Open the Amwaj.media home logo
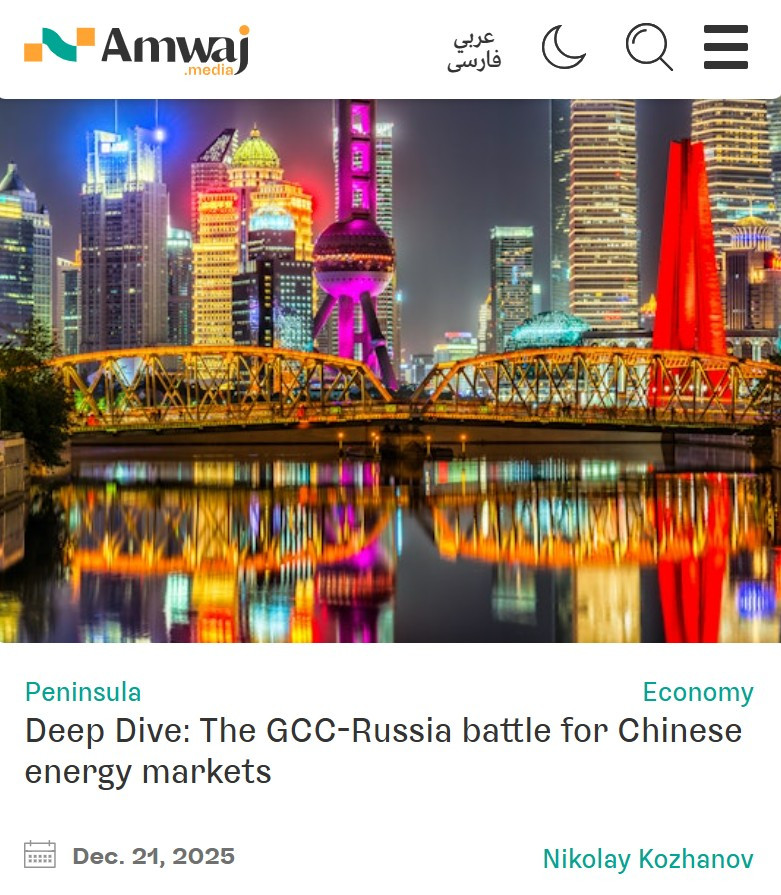This screenshot has height=895, width=781. point(136,50)
